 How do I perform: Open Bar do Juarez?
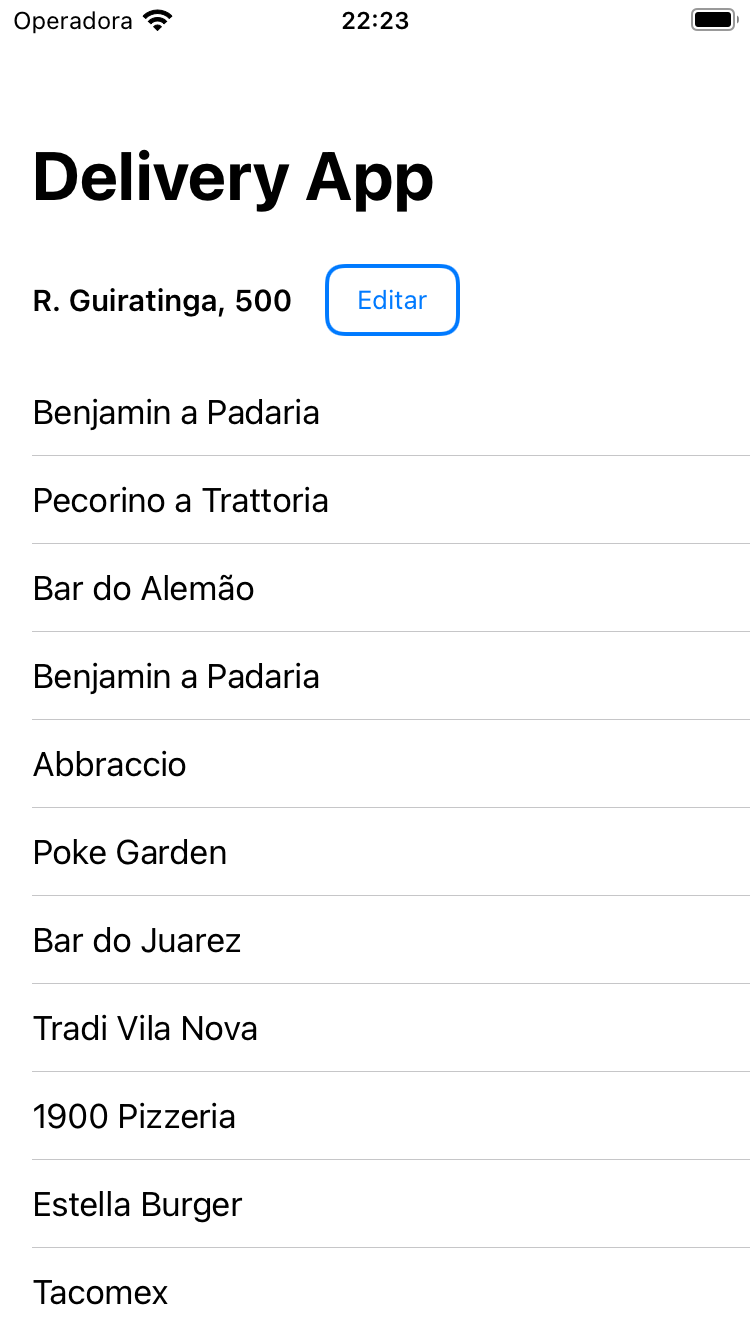click(137, 940)
